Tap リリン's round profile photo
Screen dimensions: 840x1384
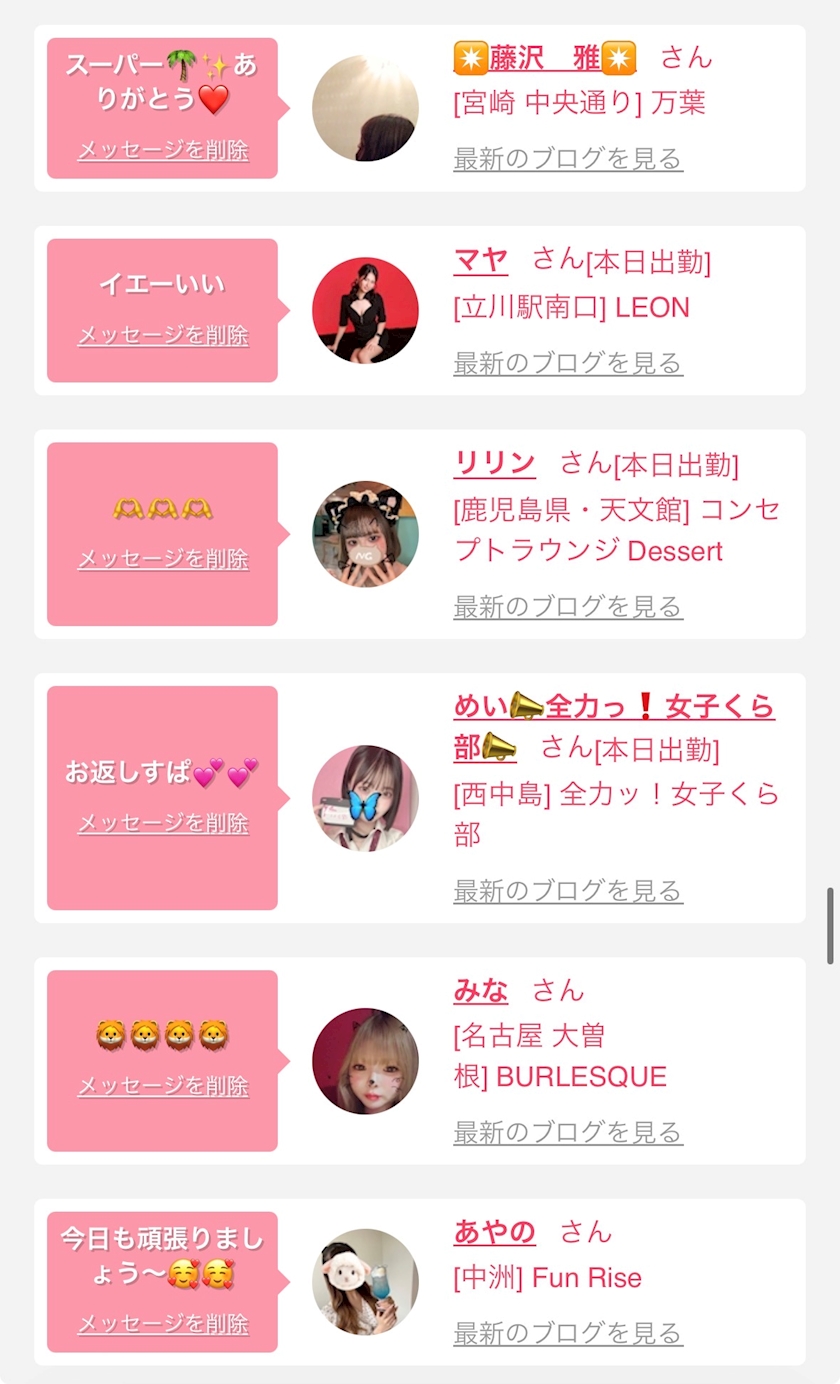tap(365, 534)
